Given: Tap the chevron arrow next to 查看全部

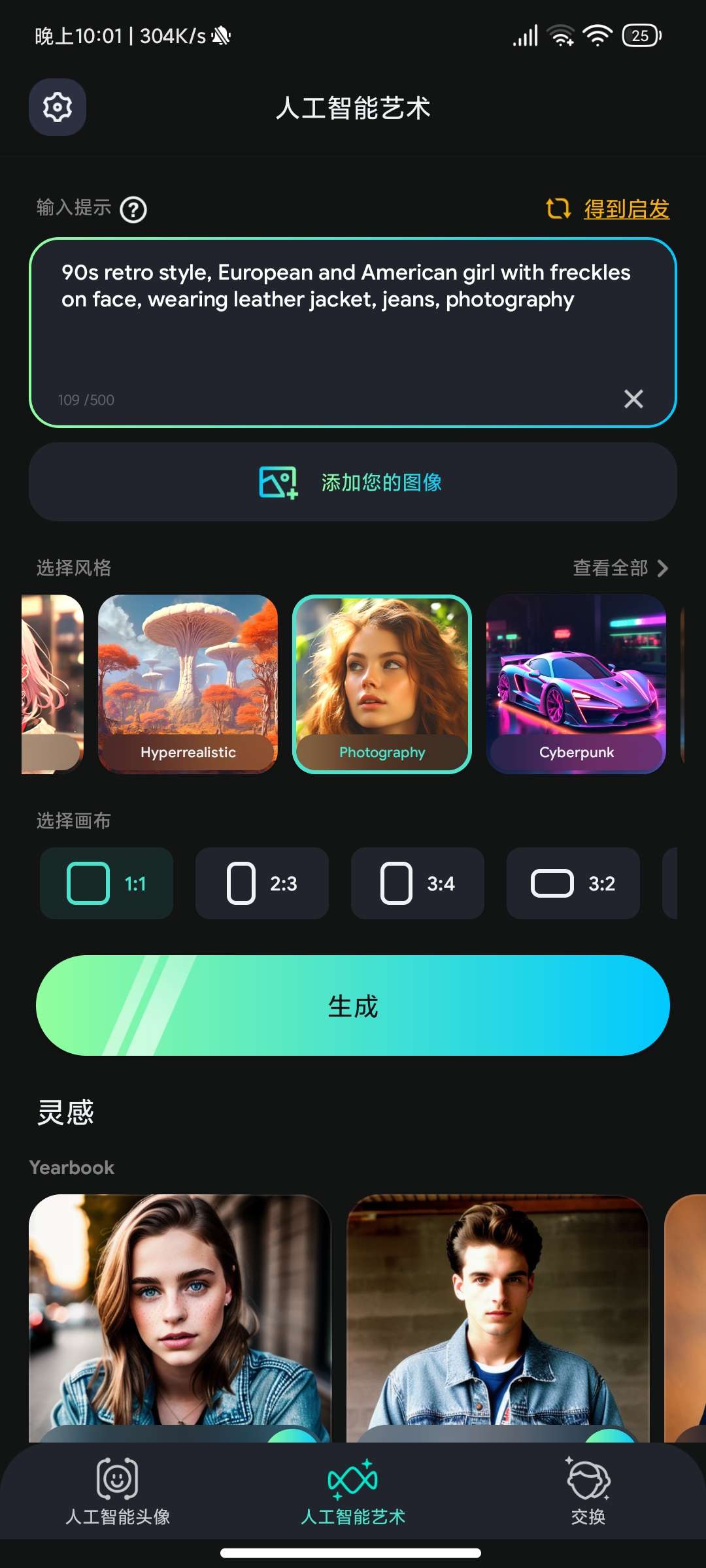Looking at the screenshot, I should click(664, 568).
